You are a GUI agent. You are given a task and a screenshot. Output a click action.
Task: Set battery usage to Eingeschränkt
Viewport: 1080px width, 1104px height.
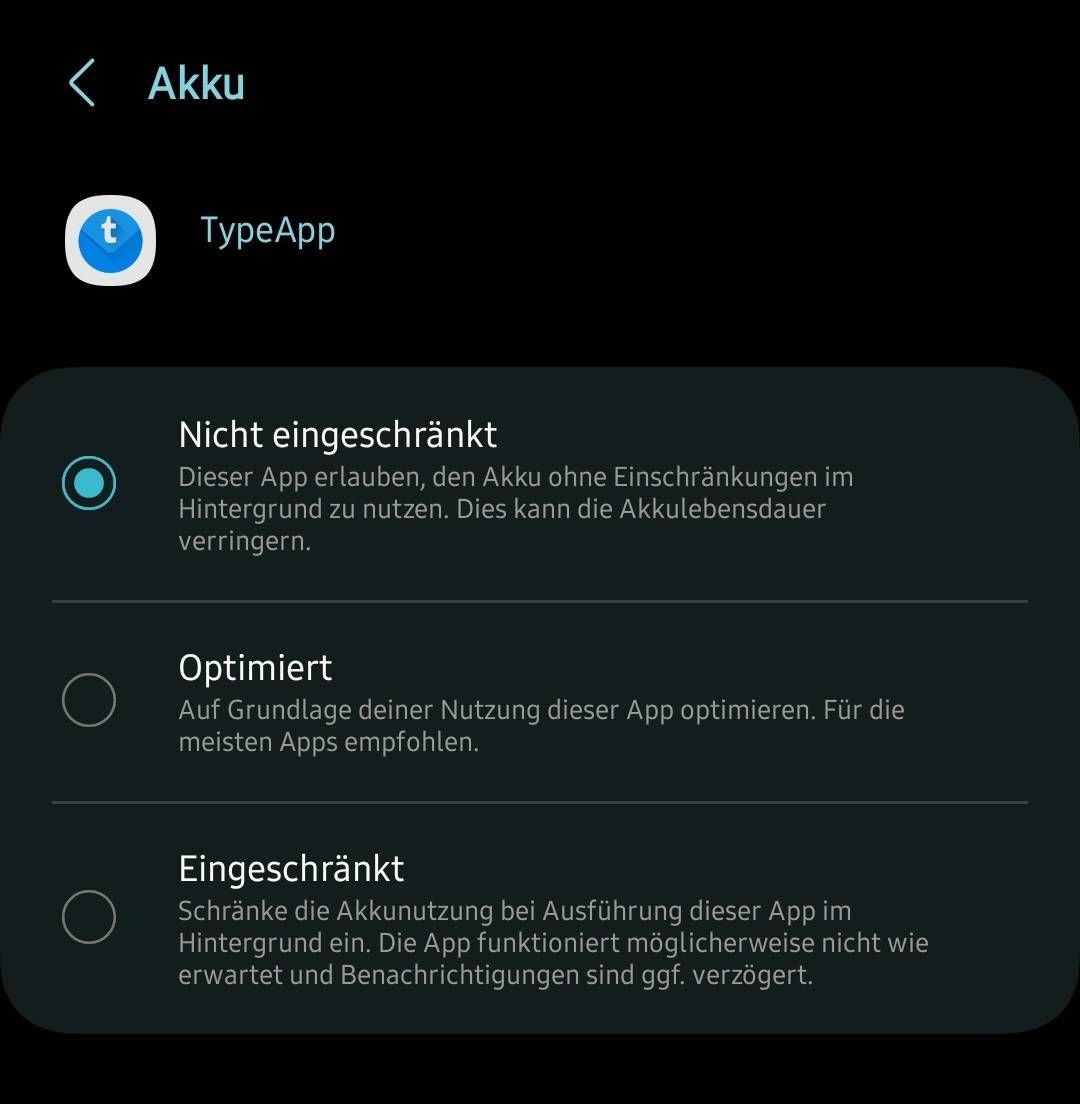(x=89, y=917)
